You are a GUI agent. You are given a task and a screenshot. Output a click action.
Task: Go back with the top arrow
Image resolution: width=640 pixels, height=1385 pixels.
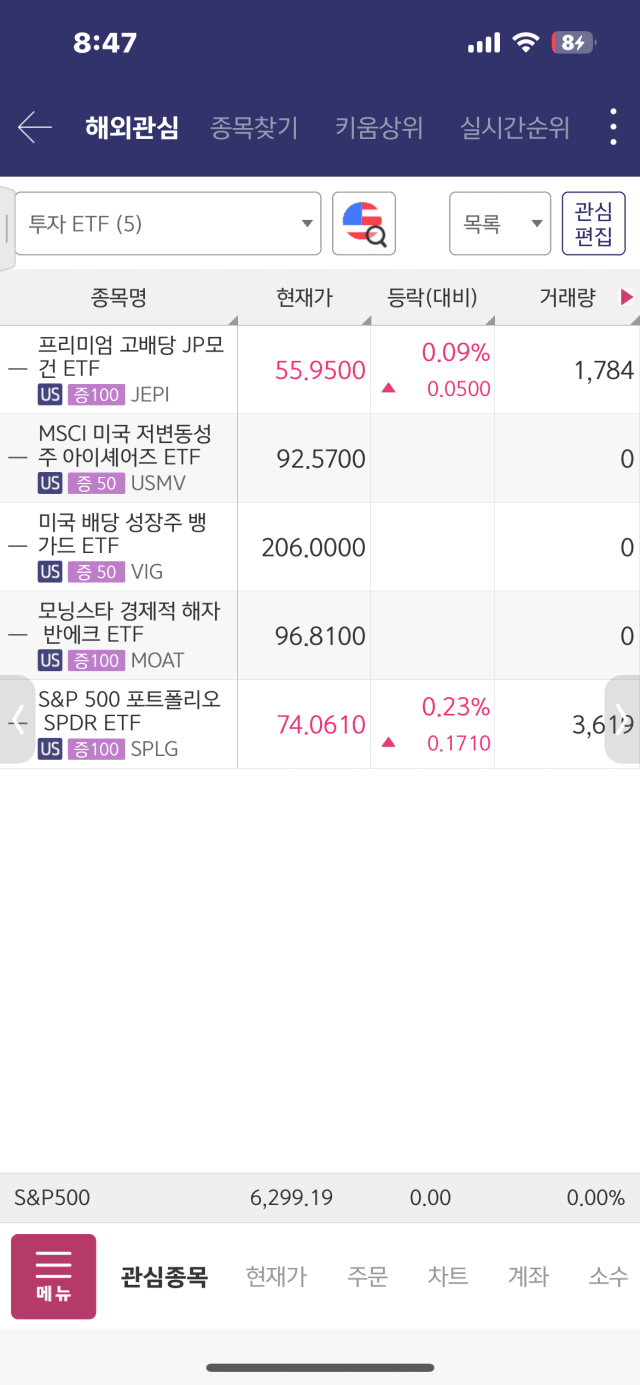35,128
